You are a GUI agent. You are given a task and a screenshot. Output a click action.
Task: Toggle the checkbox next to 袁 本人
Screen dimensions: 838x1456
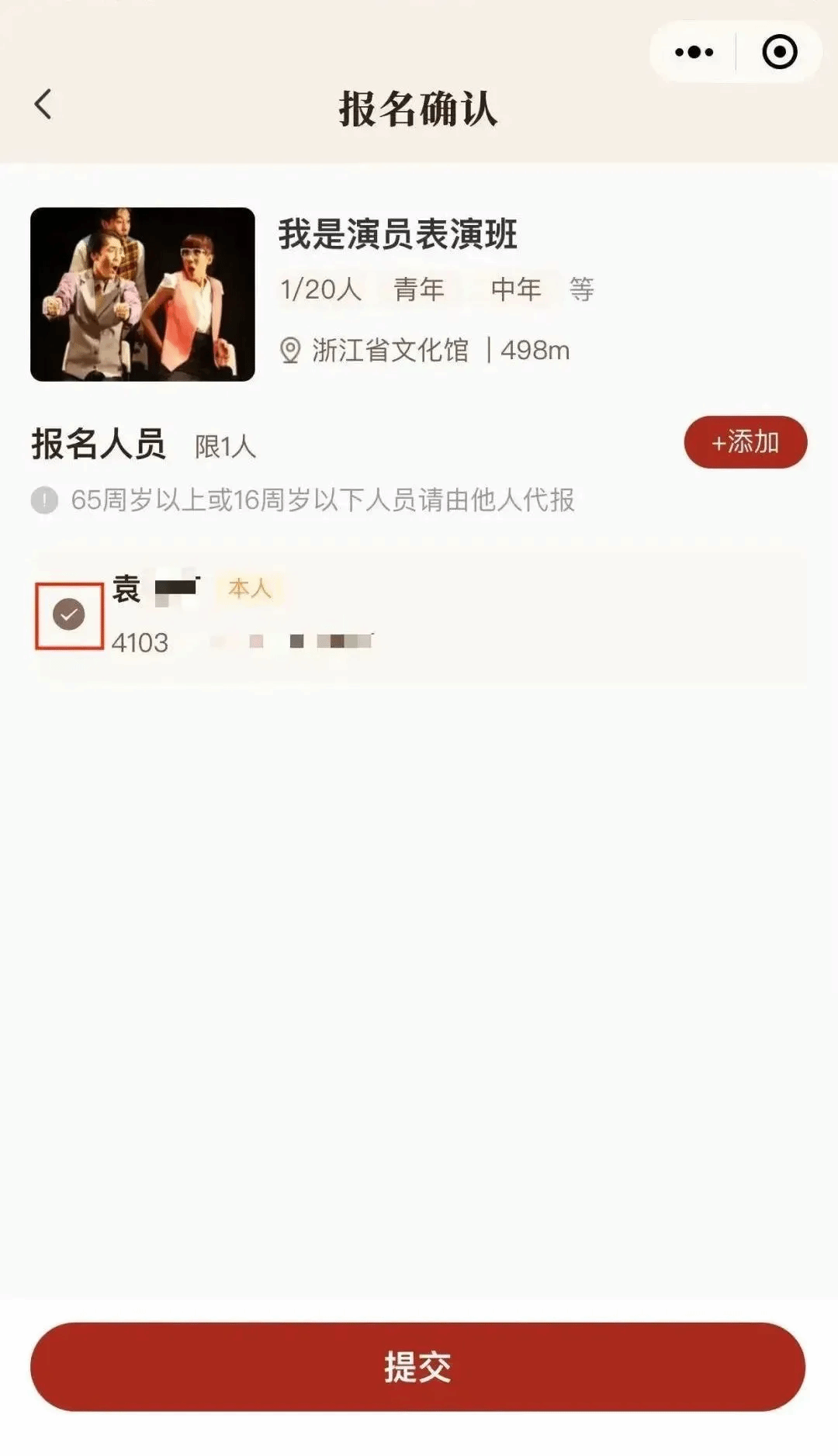pyautogui.click(x=69, y=615)
